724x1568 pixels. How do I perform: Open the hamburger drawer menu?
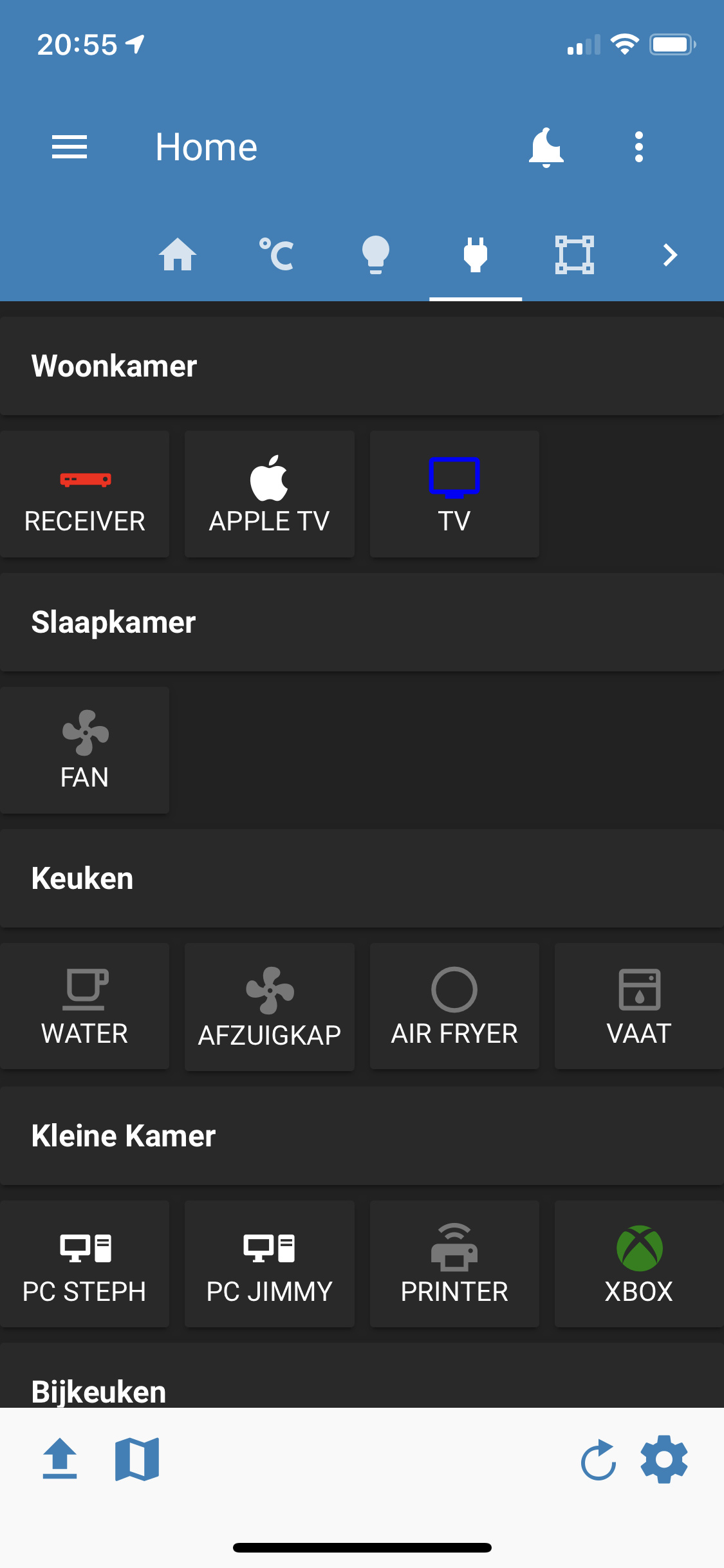tap(70, 147)
